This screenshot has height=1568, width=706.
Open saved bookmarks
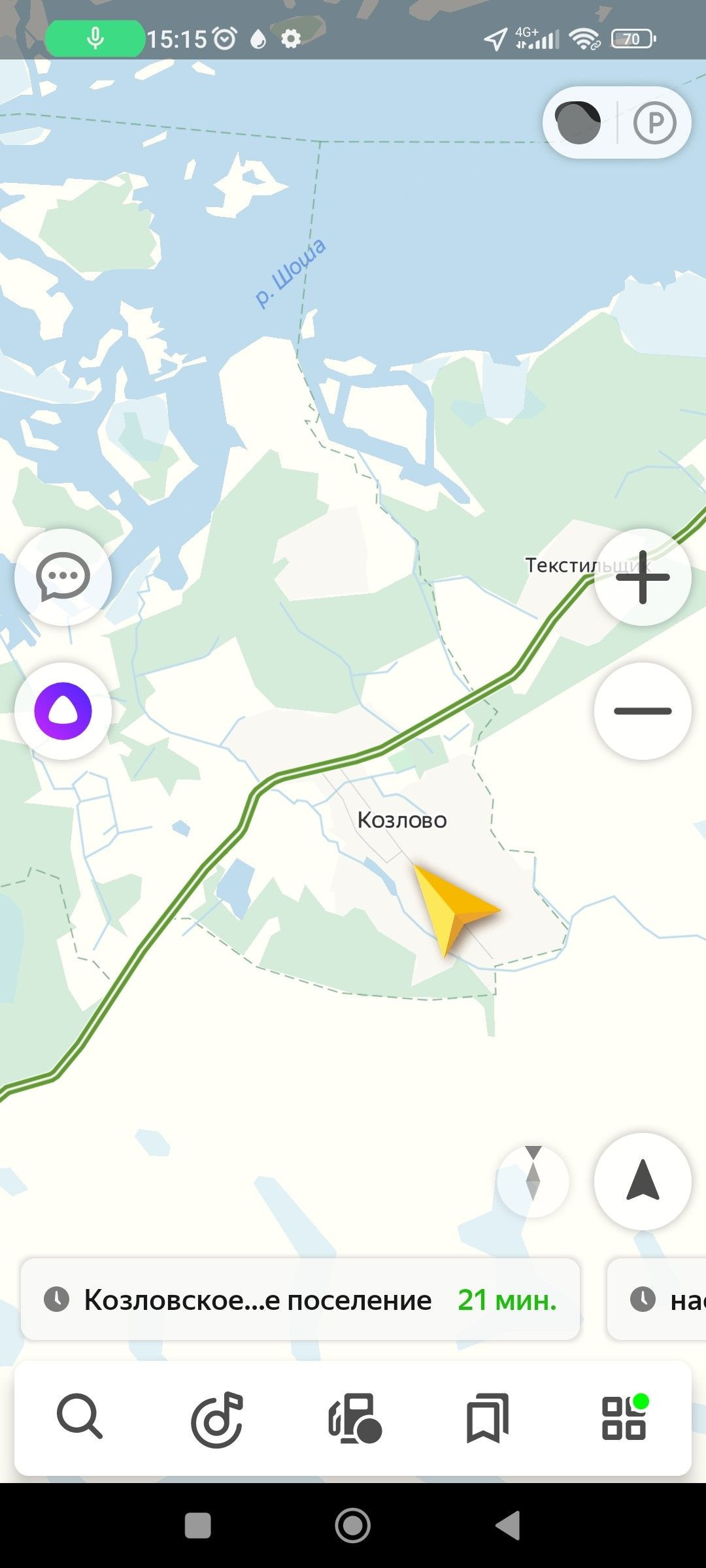pyautogui.click(x=488, y=1418)
